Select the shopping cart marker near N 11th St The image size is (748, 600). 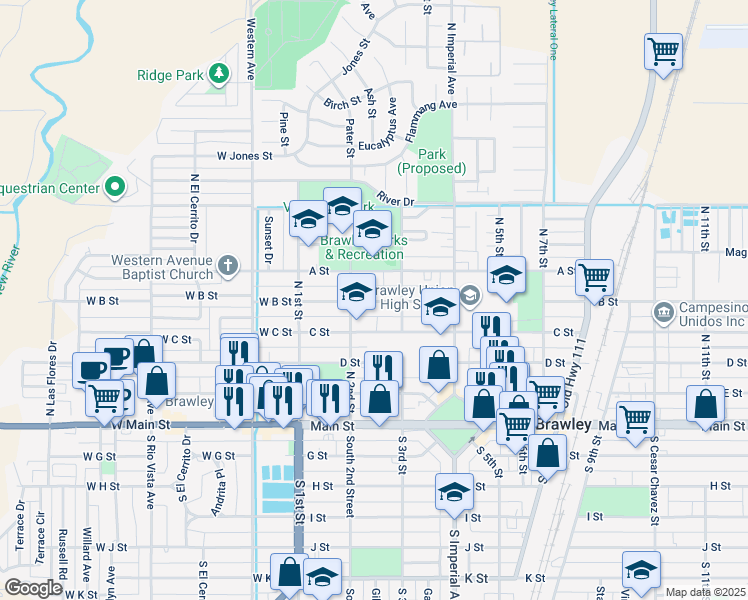click(663, 52)
